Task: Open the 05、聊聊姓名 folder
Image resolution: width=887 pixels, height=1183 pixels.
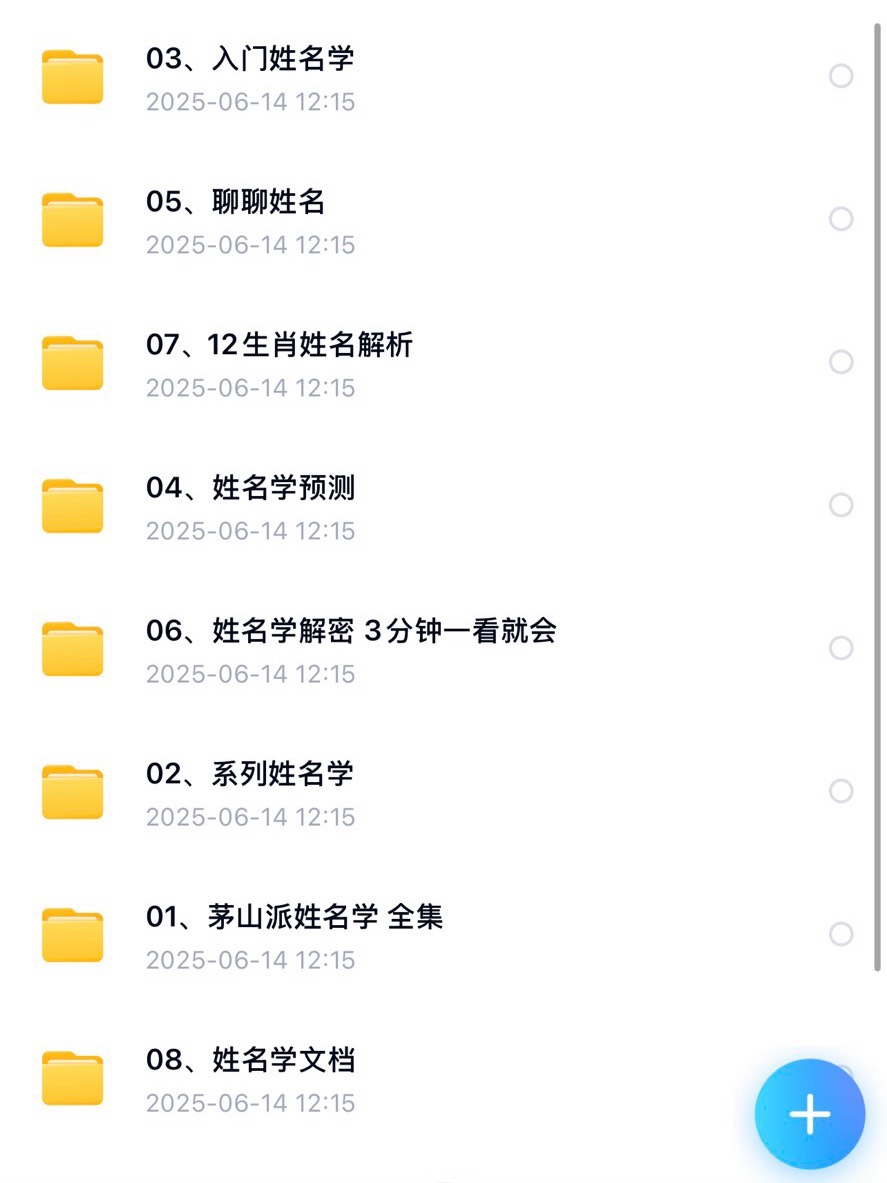Action: (x=236, y=202)
